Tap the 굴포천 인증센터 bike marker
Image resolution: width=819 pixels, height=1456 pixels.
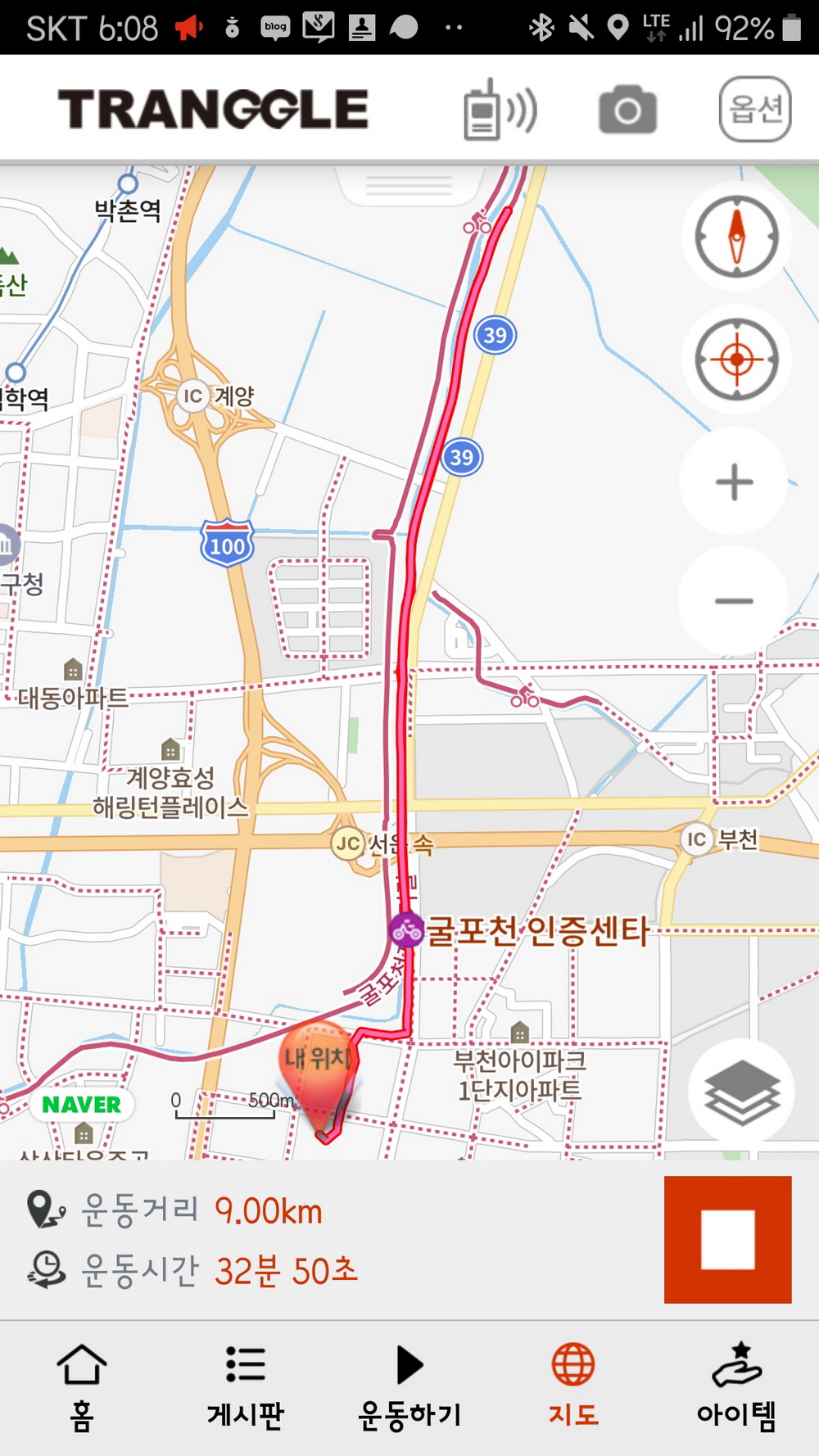click(x=406, y=929)
